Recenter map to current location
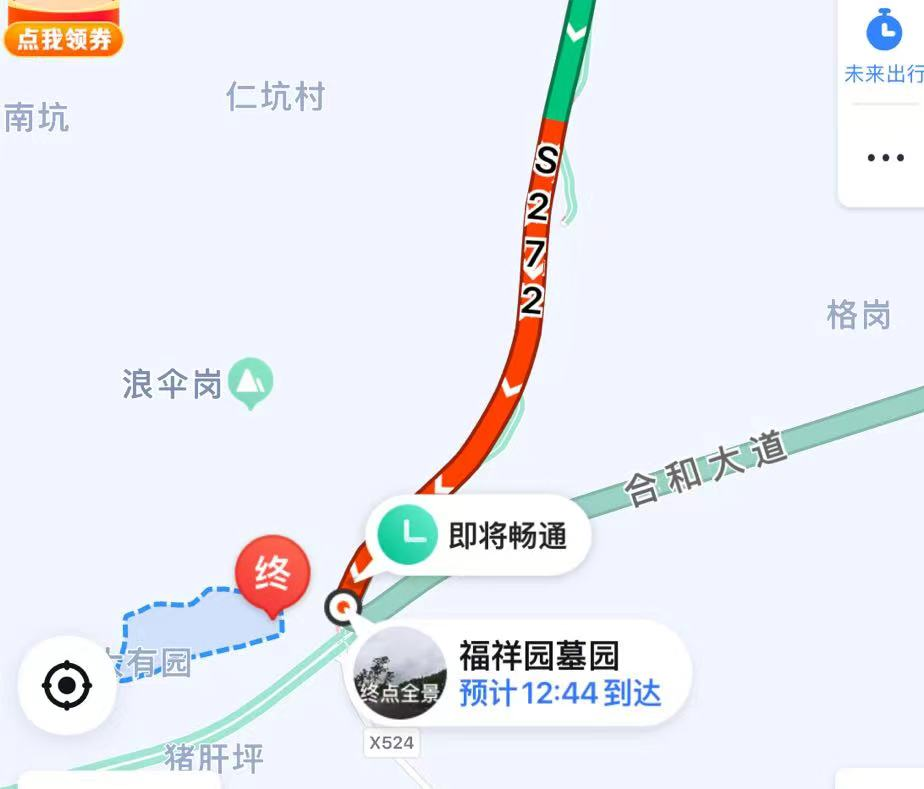 (67, 686)
